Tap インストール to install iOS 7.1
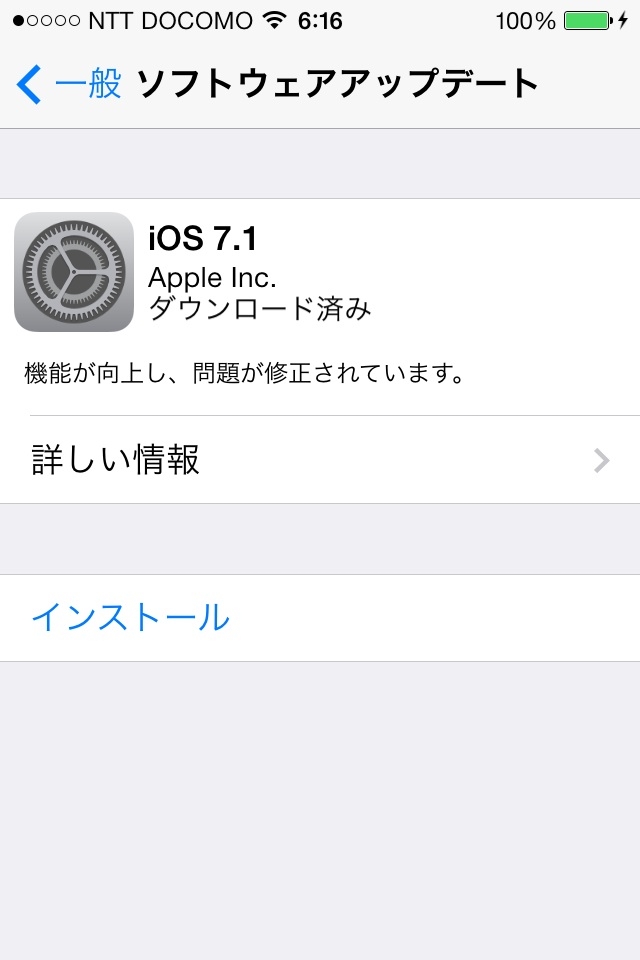The height and width of the screenshot is (960, 640). click(131, 618)
